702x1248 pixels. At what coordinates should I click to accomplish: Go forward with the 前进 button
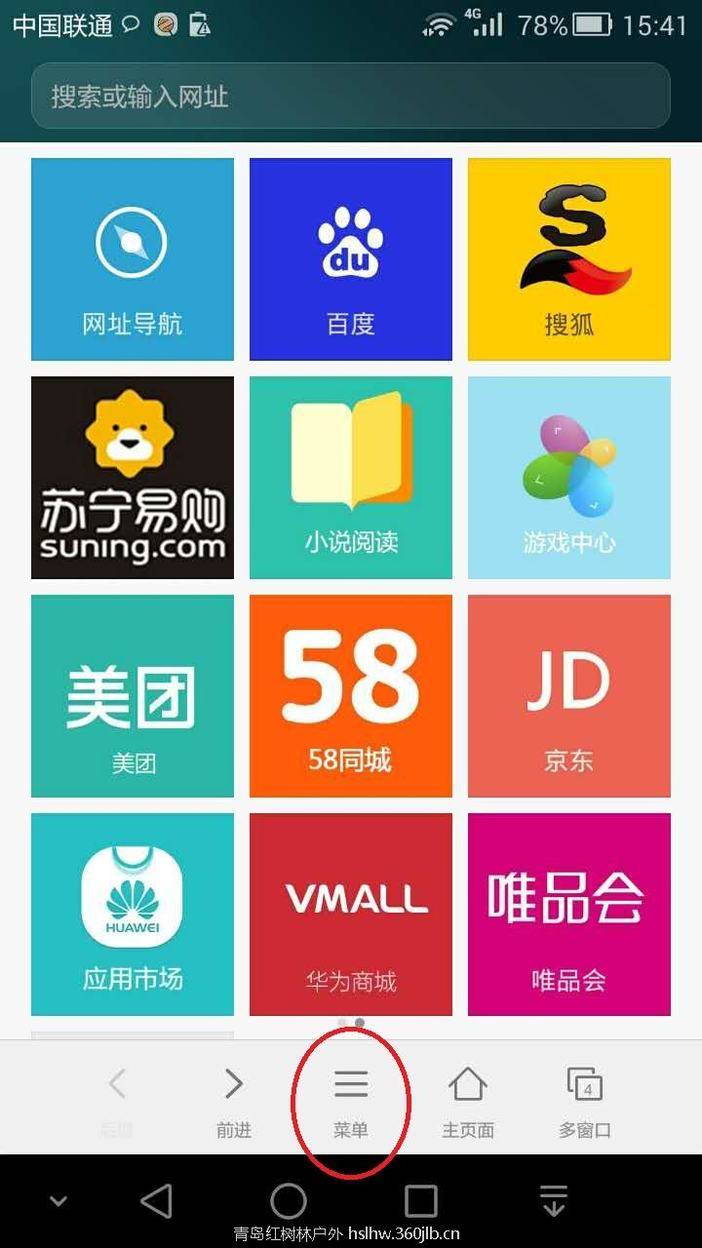pos(233,1101)
